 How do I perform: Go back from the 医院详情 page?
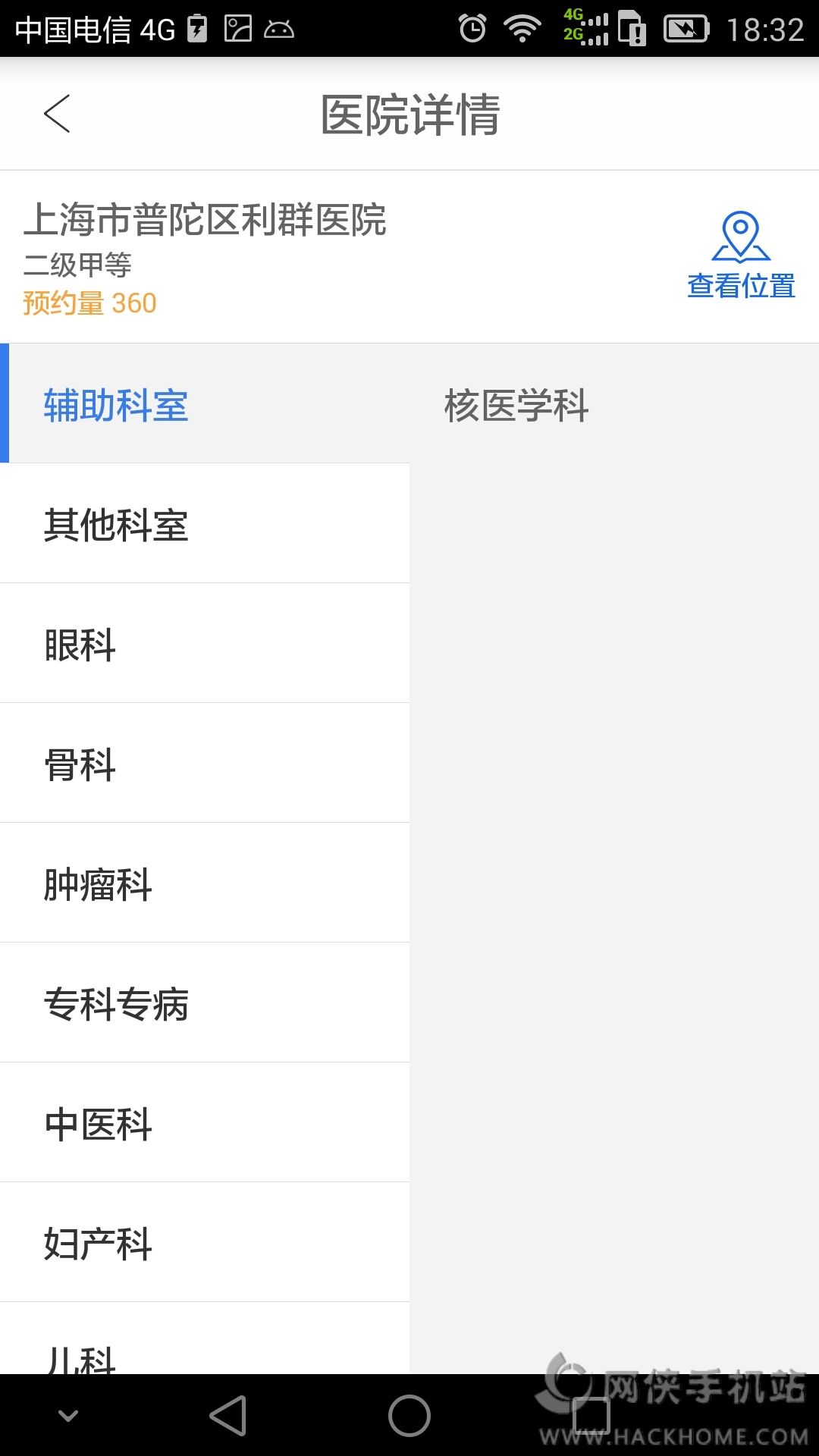[57, 114]
